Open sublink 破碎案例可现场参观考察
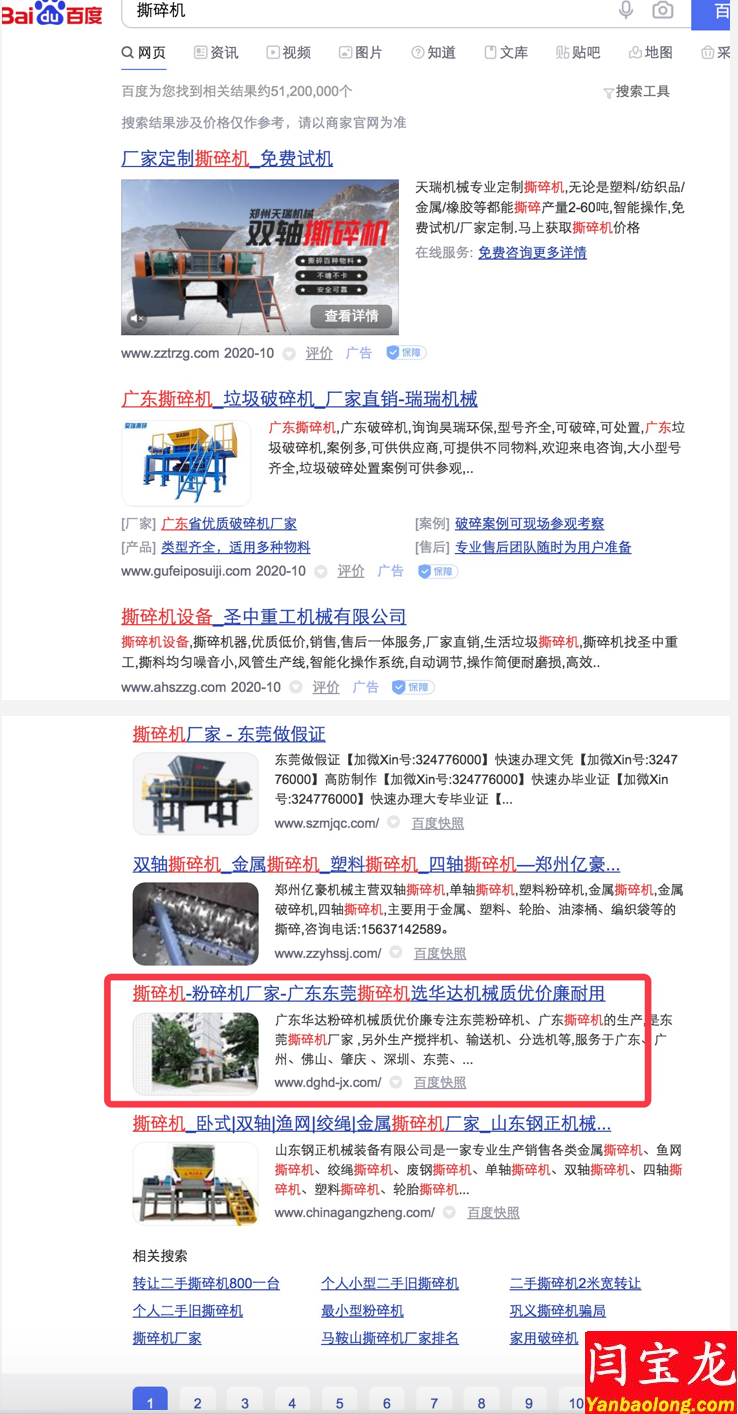The width and height of the screenshot is (738, 1414). point(529,523)
